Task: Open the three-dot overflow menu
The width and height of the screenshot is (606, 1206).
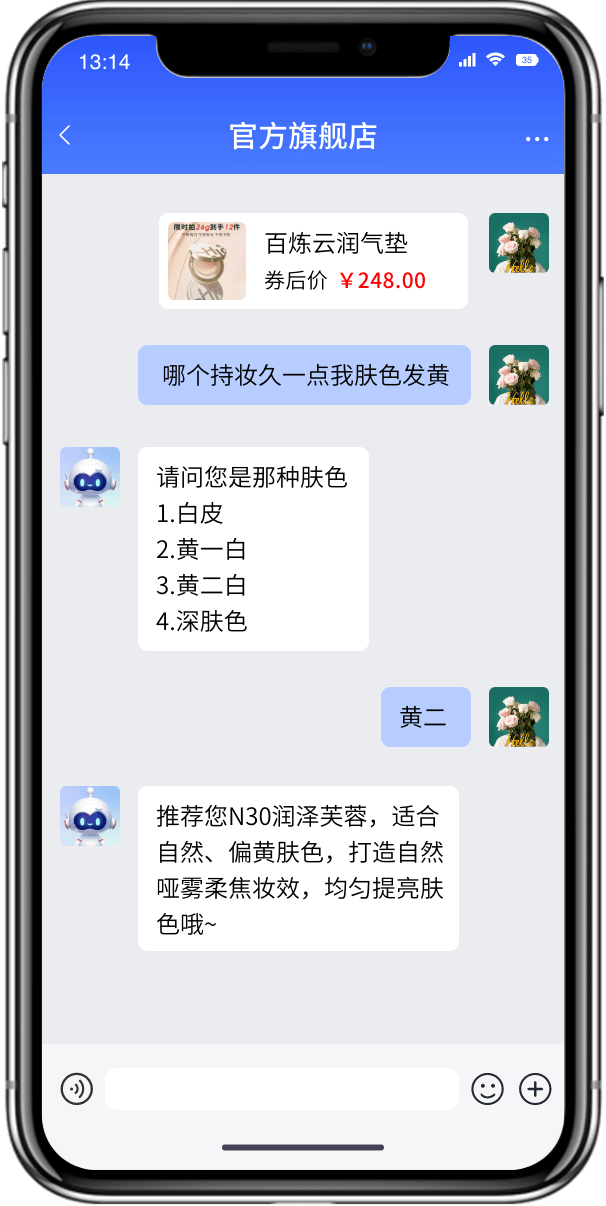Action: point(537,138)
